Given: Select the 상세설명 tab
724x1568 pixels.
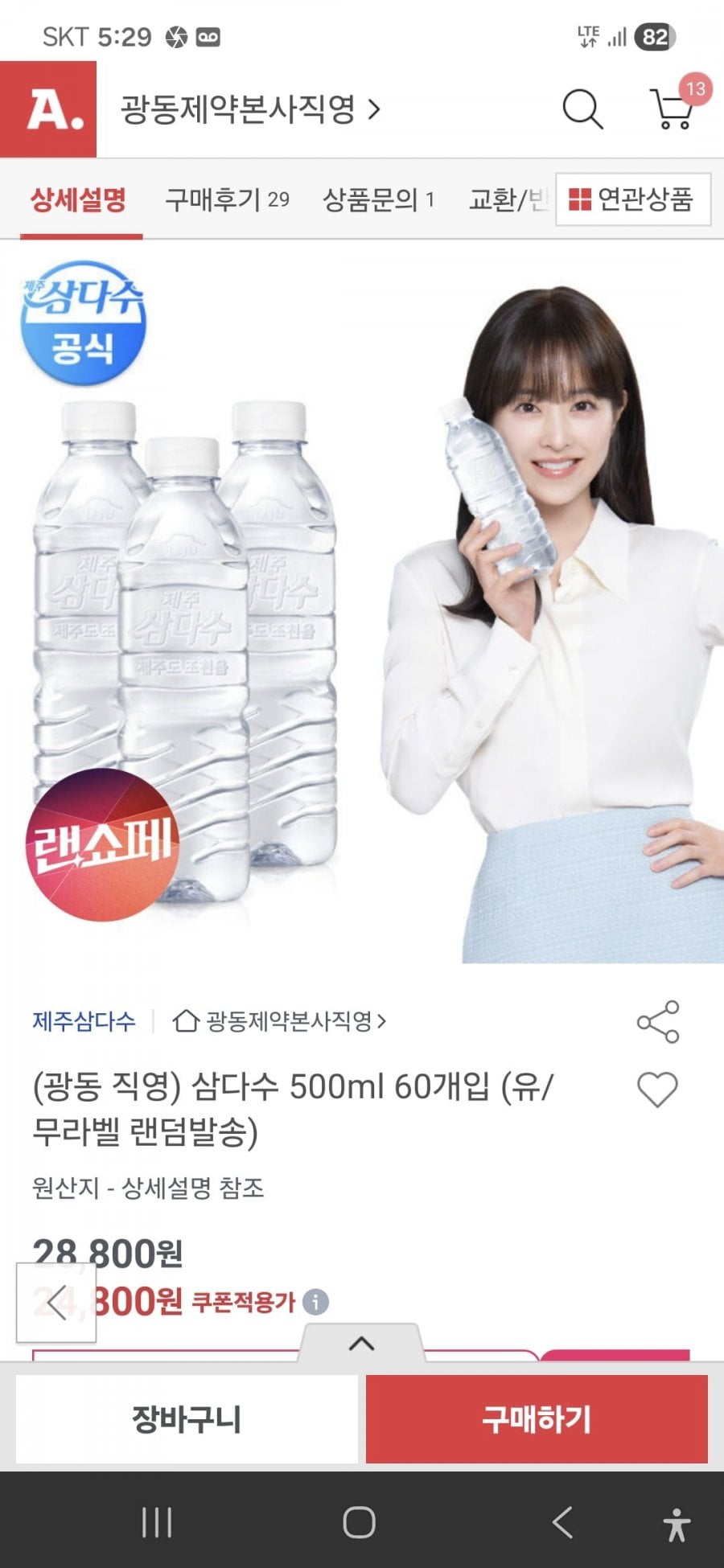Looking at the screenshot, I should tap(79, 199).
